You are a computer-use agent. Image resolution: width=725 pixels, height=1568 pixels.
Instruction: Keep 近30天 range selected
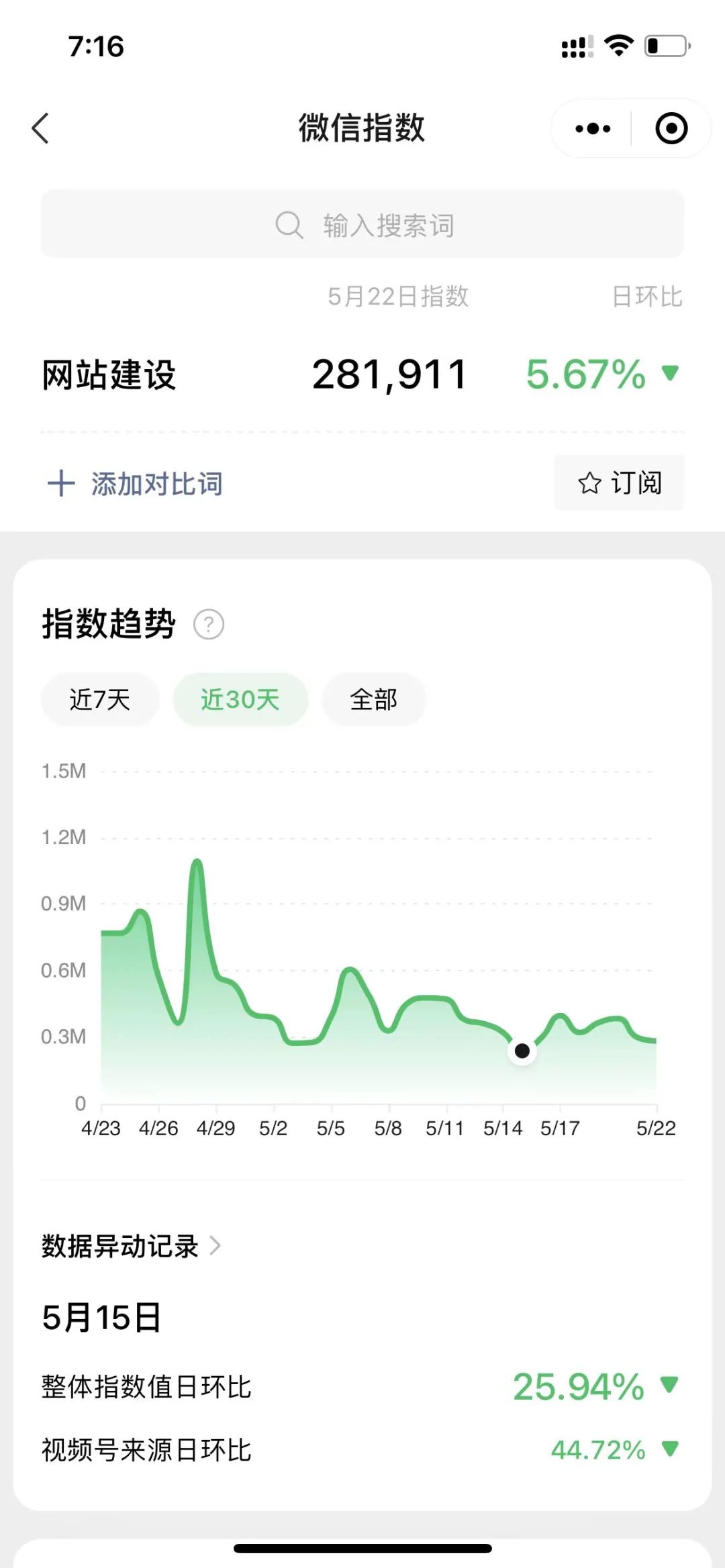click(240, 699)
